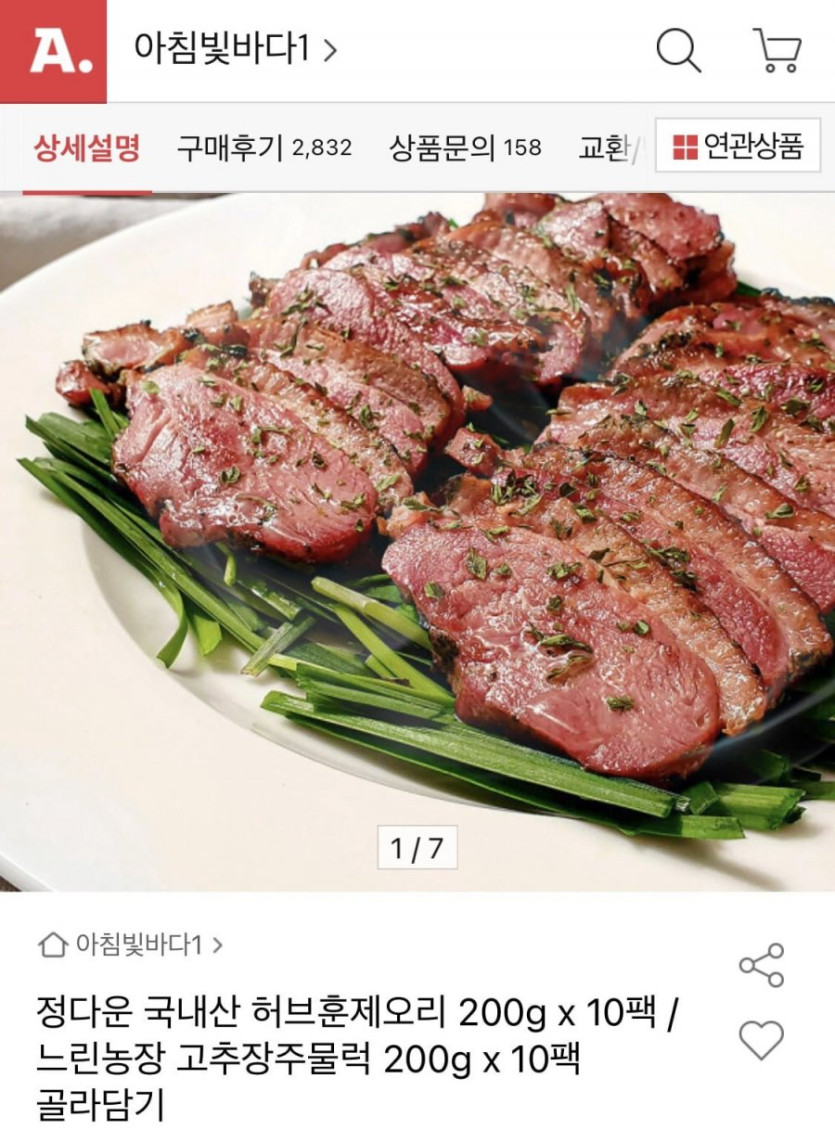Open the shopping cart
Screen dimensions: 835x1130
pyautogui.click(x=776, y=50)
